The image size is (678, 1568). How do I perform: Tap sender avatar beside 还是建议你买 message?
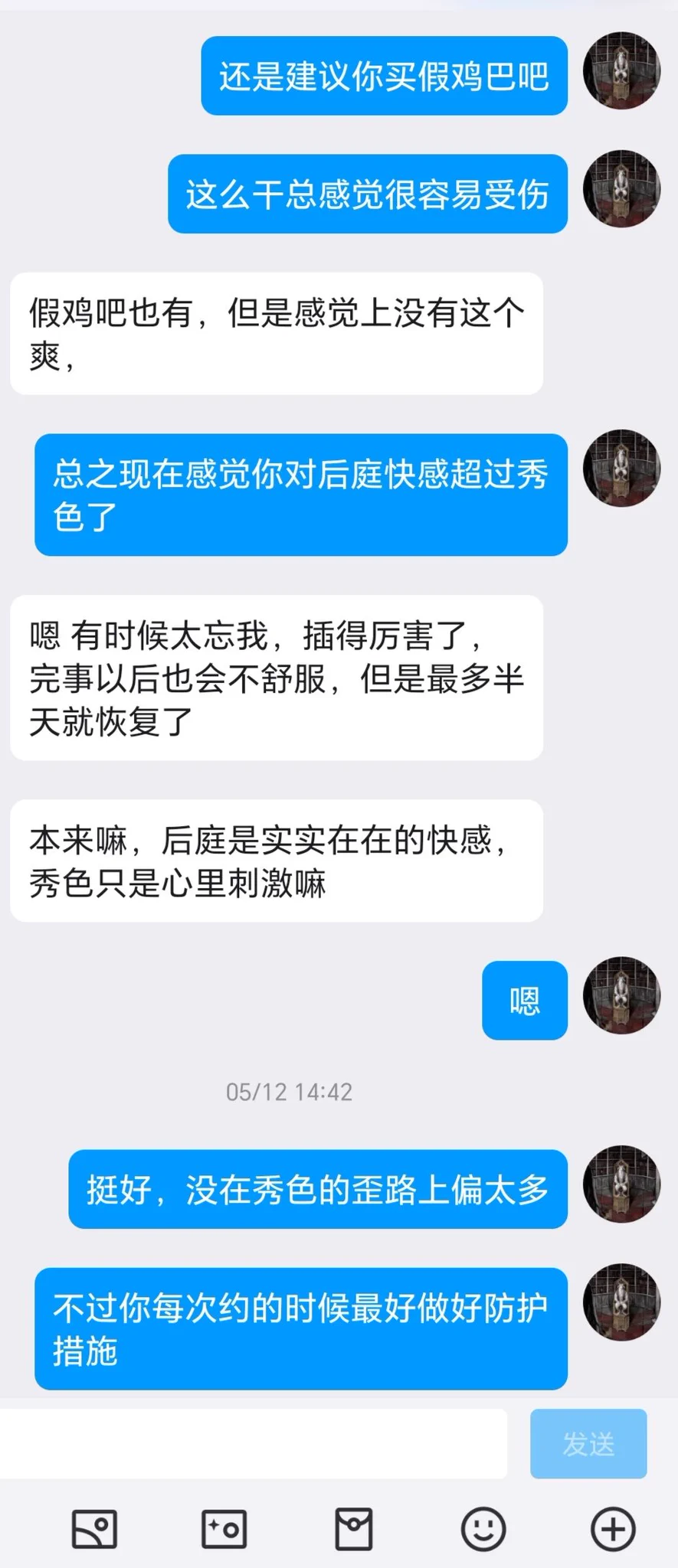coord(621,70)
